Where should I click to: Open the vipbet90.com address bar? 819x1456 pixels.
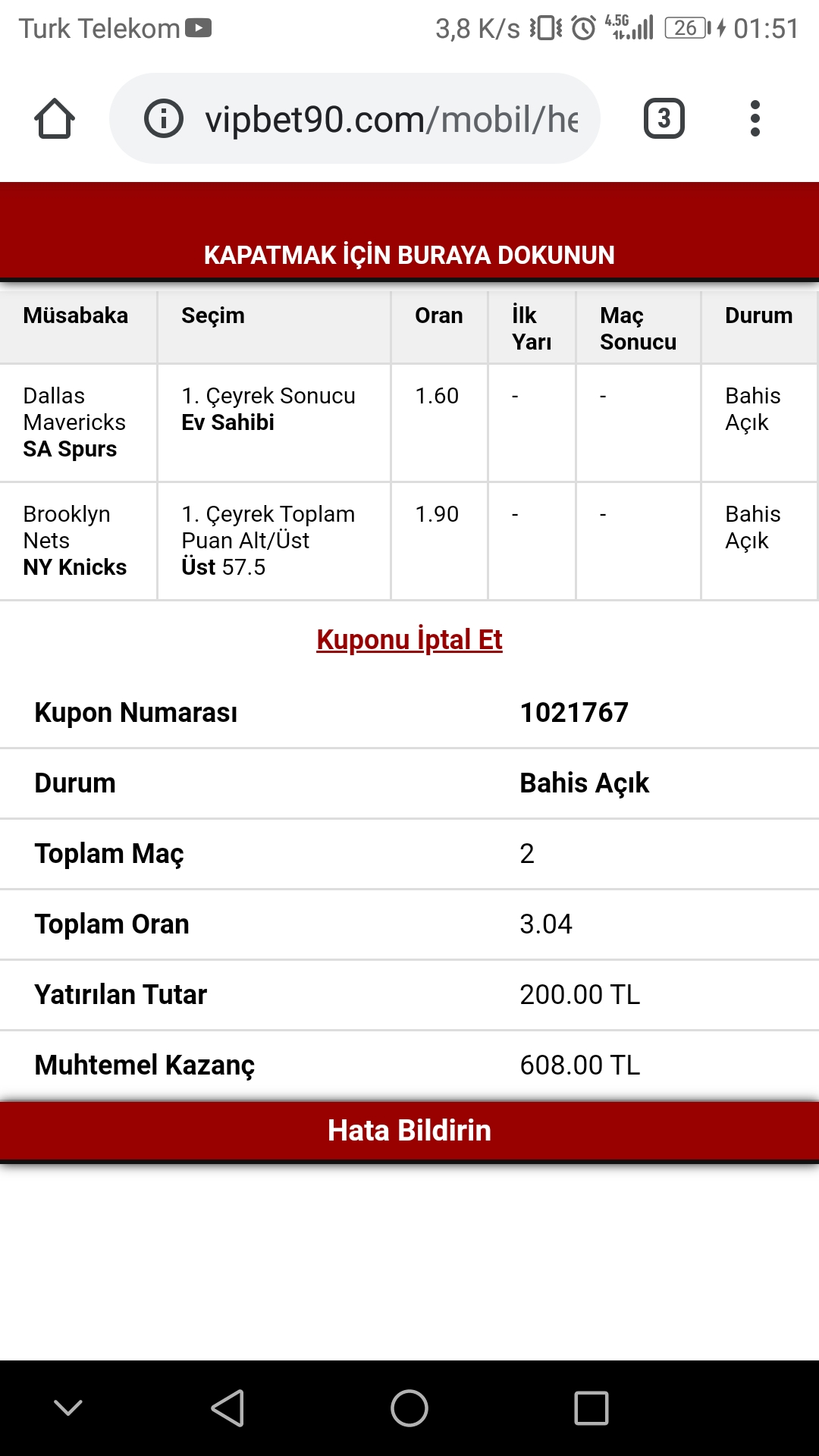click(x=355, y=118)
